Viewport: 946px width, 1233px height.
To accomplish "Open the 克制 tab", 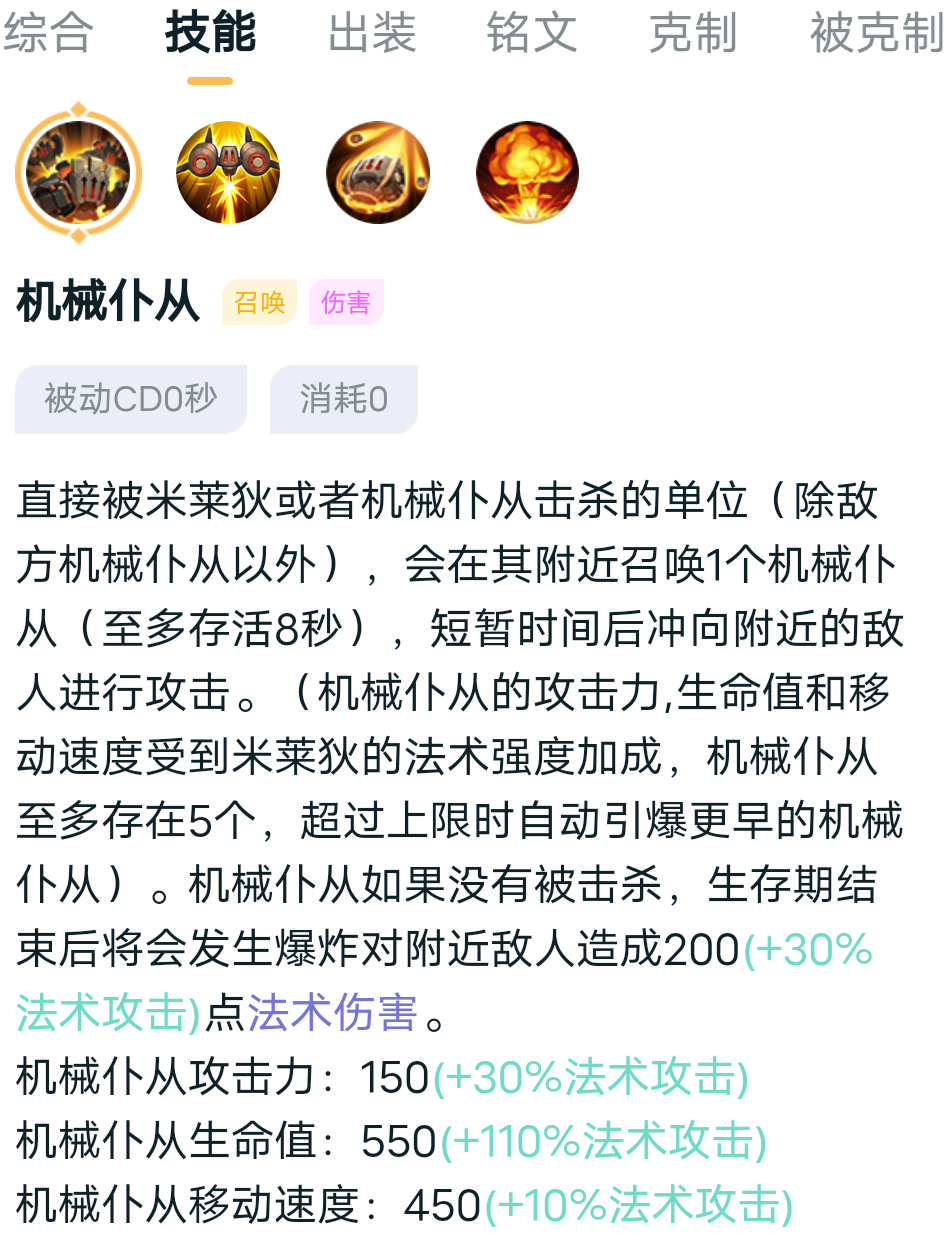I will [692, 34].
